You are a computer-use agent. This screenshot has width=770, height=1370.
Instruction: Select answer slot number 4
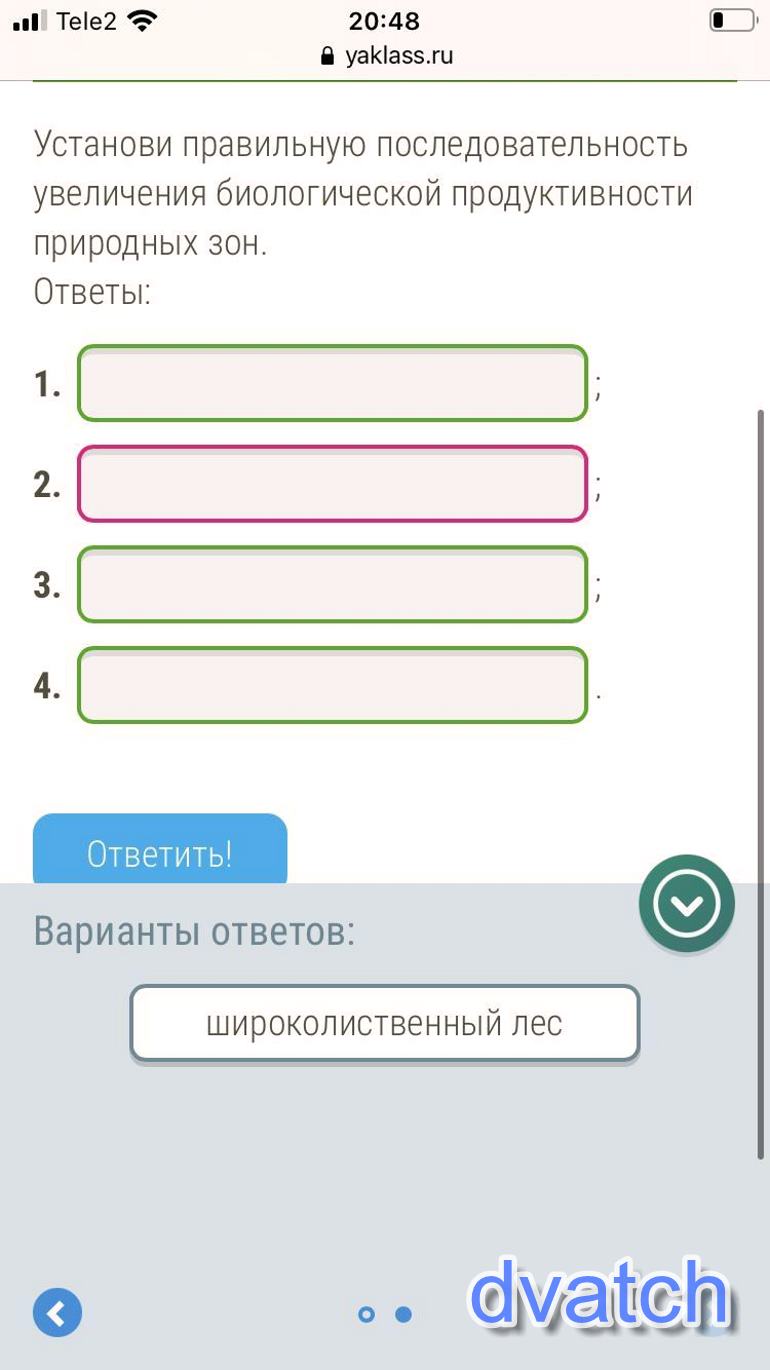[x=332, y=686]
